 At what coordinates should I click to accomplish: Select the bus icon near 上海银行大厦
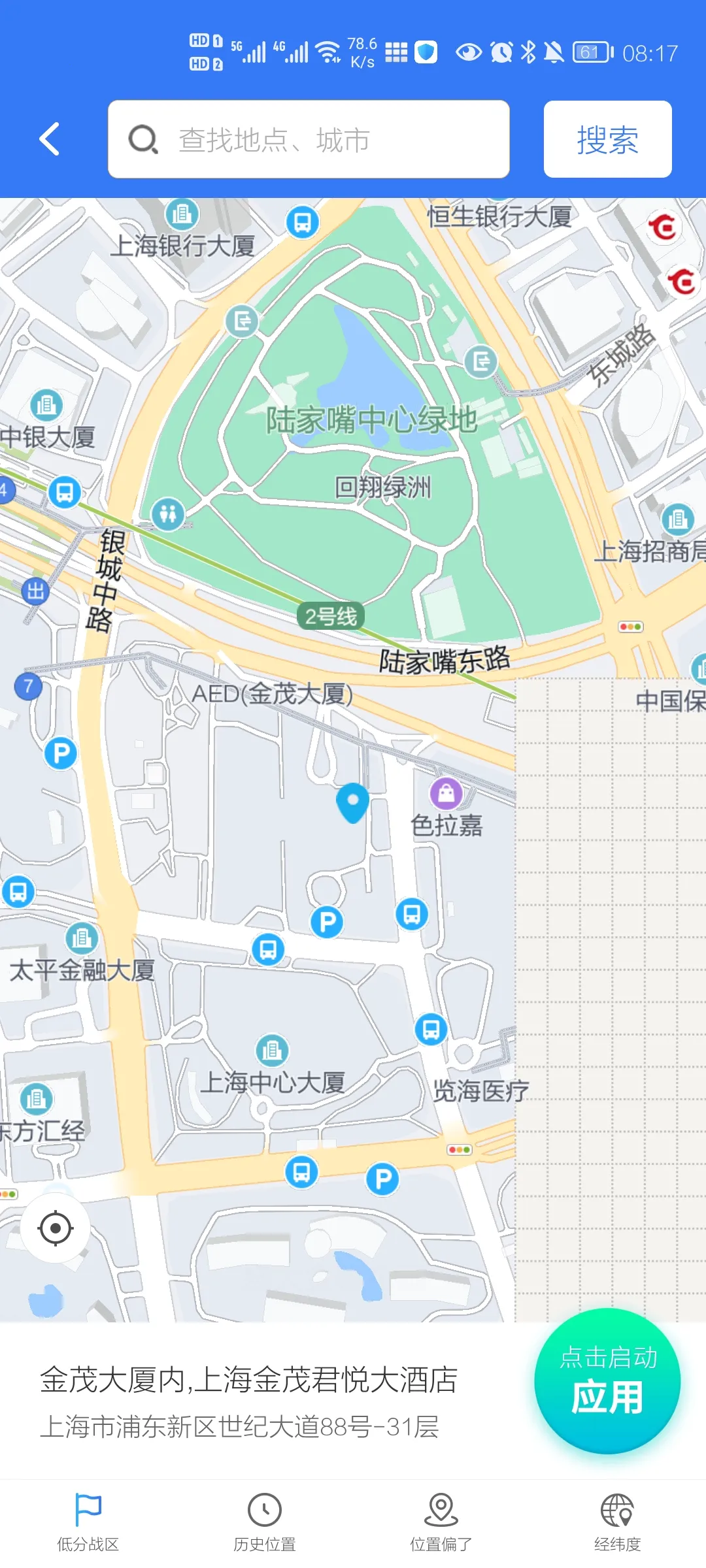tap(303, 223)
